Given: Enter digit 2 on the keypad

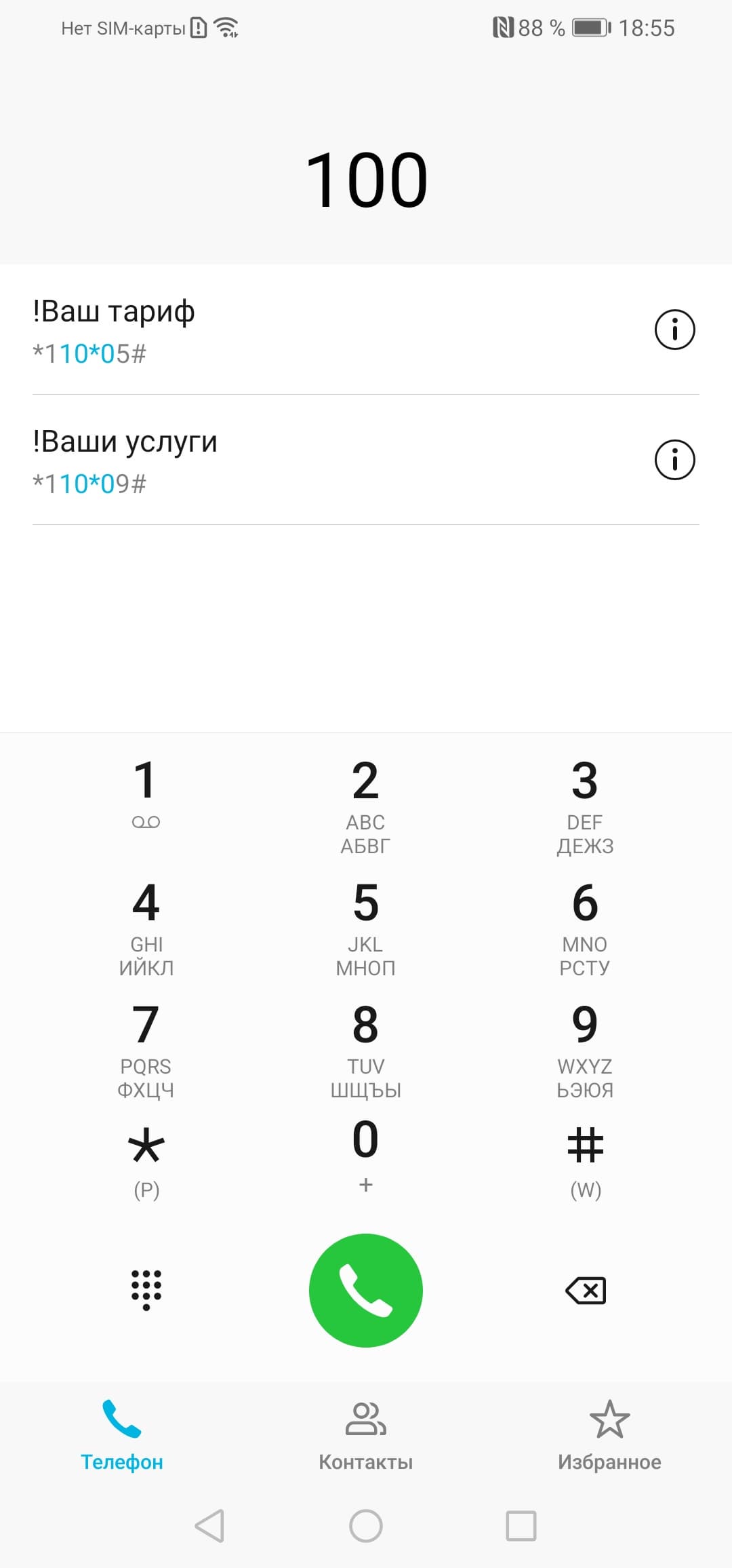Looking at the screenshot, I should coord(365,805).
